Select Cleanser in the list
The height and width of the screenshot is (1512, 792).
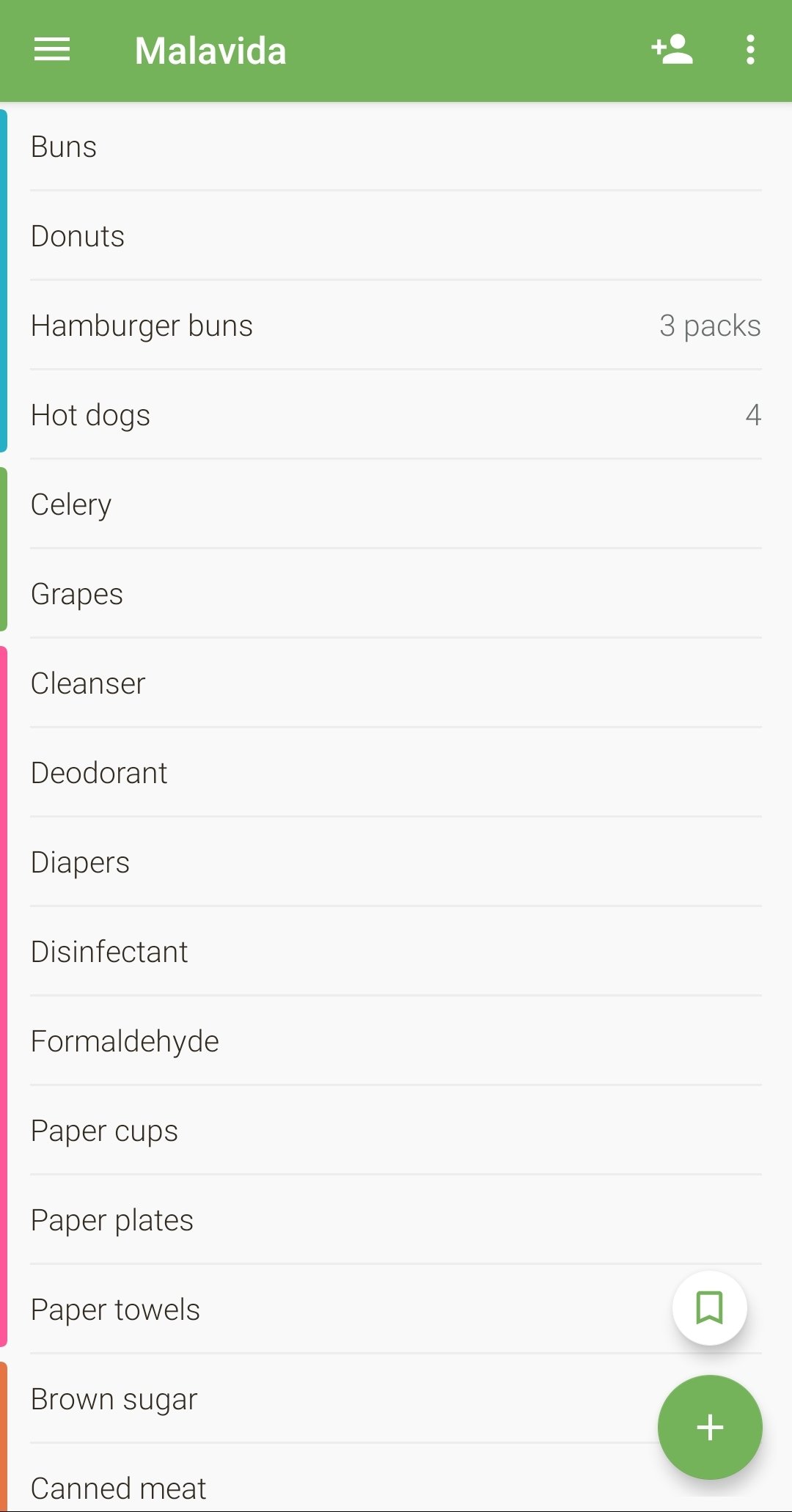click(x=396, y=683)
